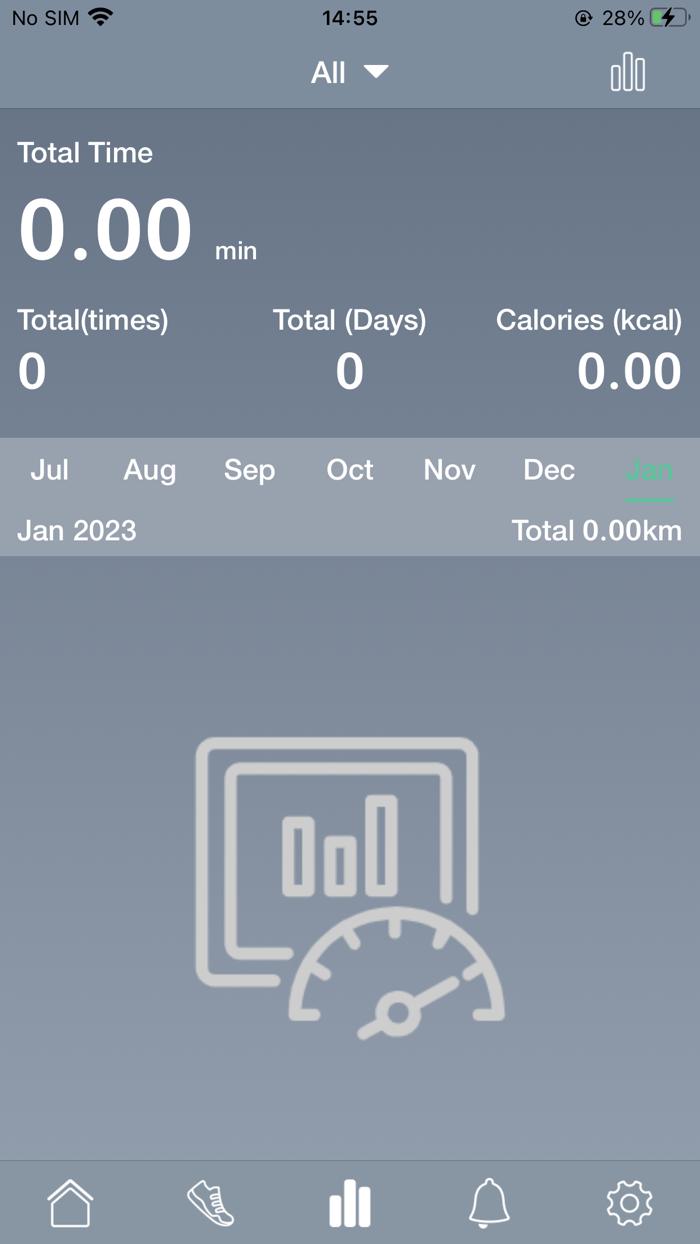Open the settings gear tab
This screenshot has width=700, height=1244.
(x=629, y=1203)
